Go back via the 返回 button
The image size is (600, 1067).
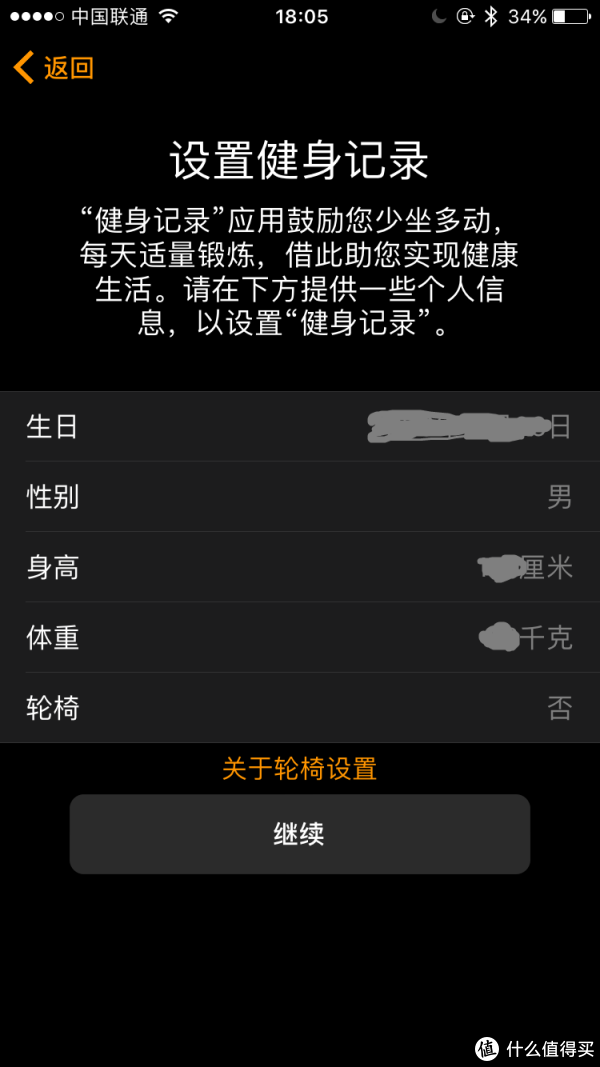(53, 69)
